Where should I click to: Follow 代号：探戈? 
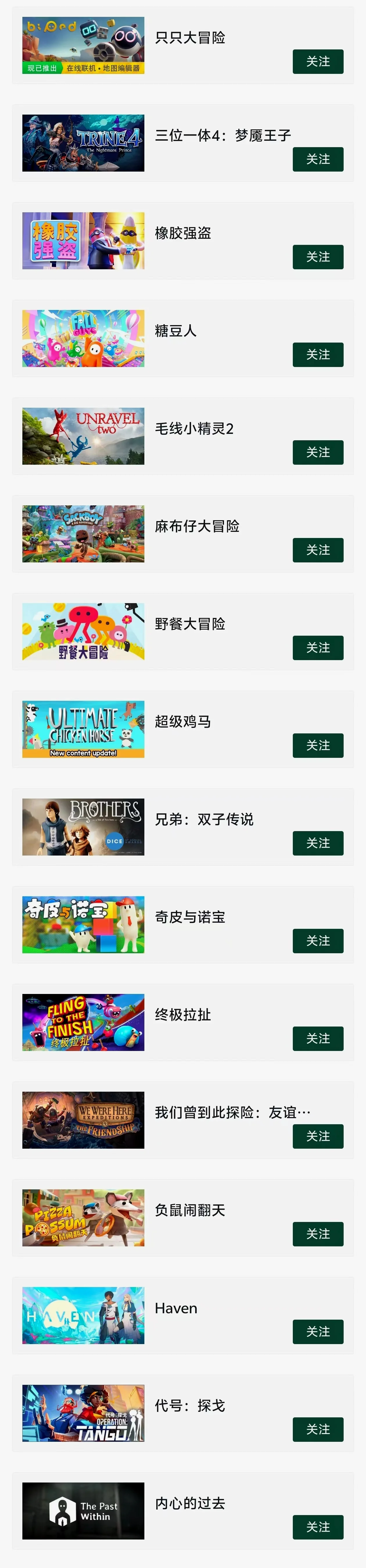coord(317,1429)
